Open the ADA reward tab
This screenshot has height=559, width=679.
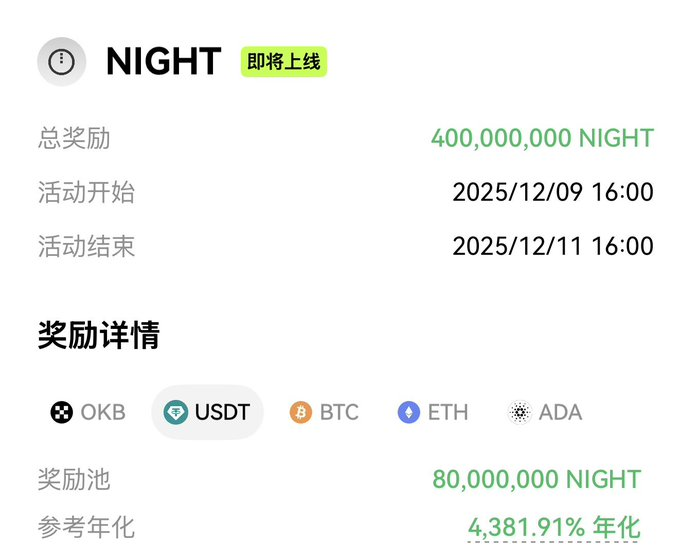click(546, 412)
